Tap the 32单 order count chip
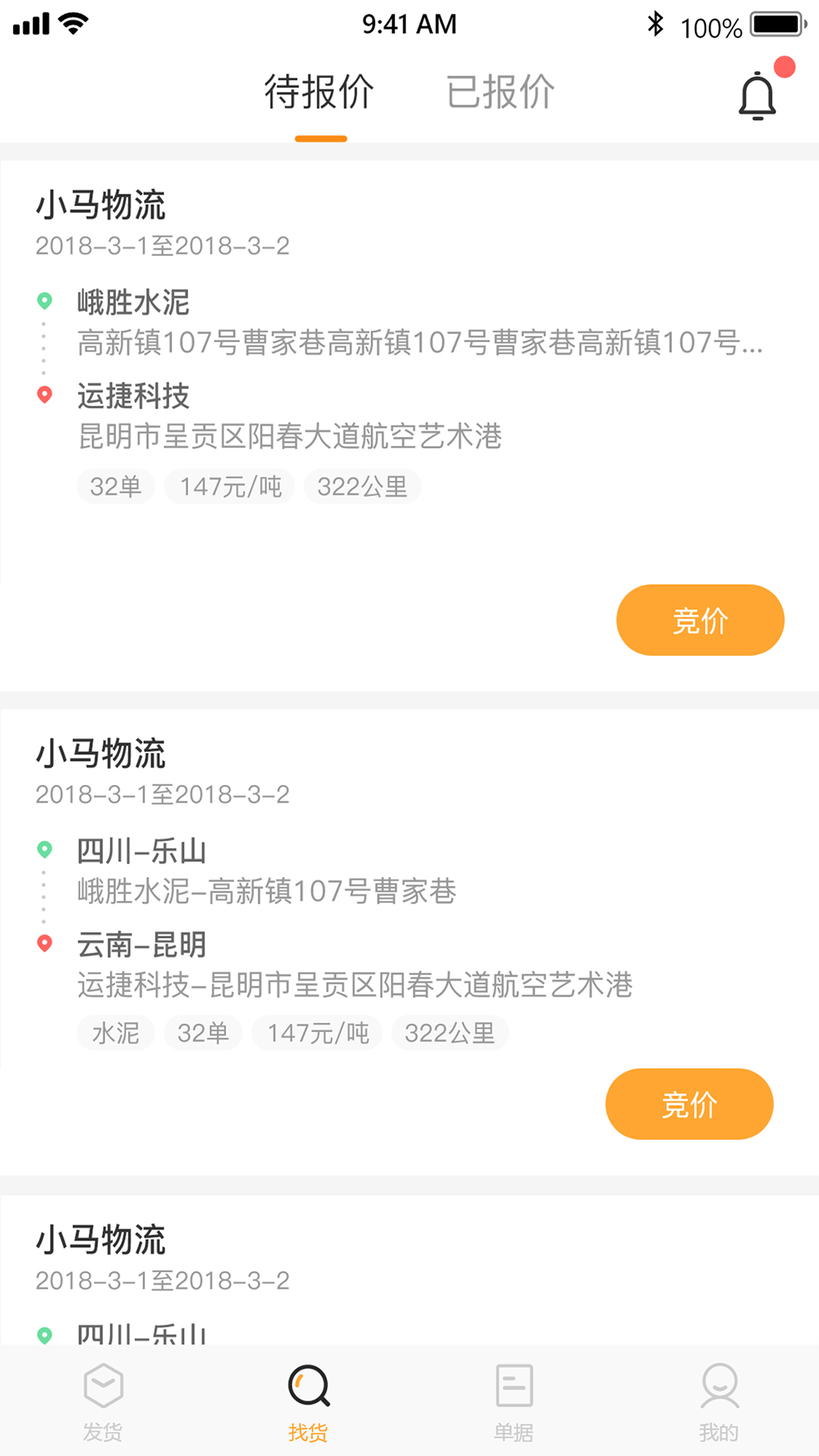 115,486
